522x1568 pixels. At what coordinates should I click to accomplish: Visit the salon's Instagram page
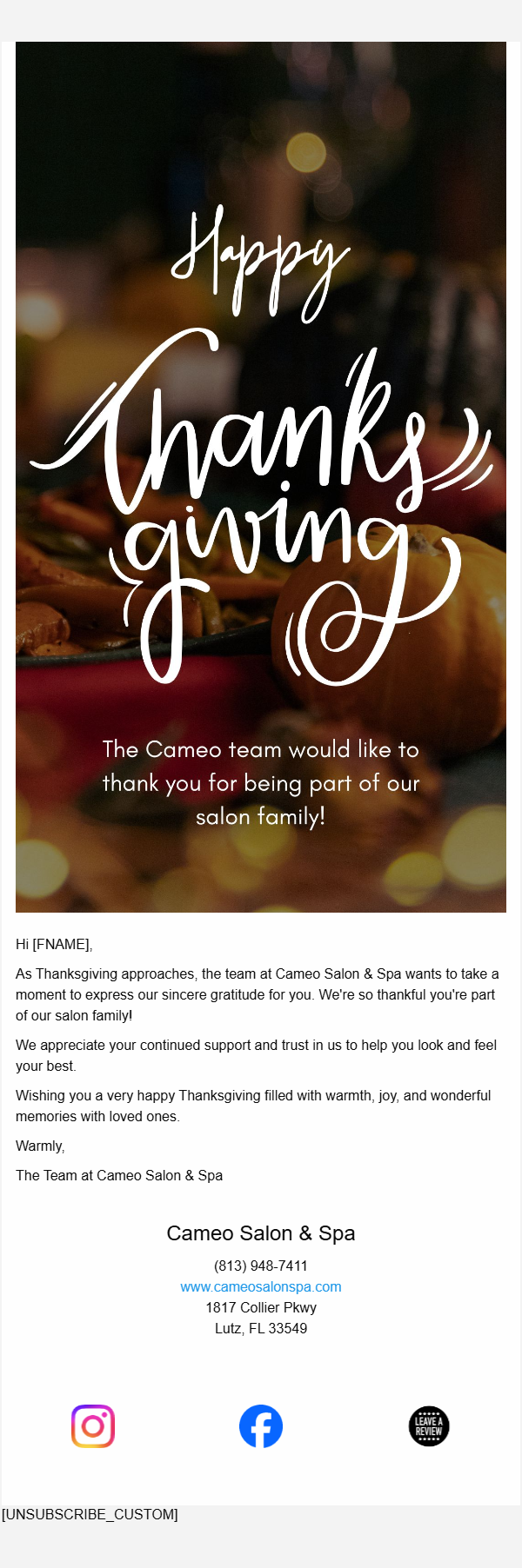[x=93, y=1426]
